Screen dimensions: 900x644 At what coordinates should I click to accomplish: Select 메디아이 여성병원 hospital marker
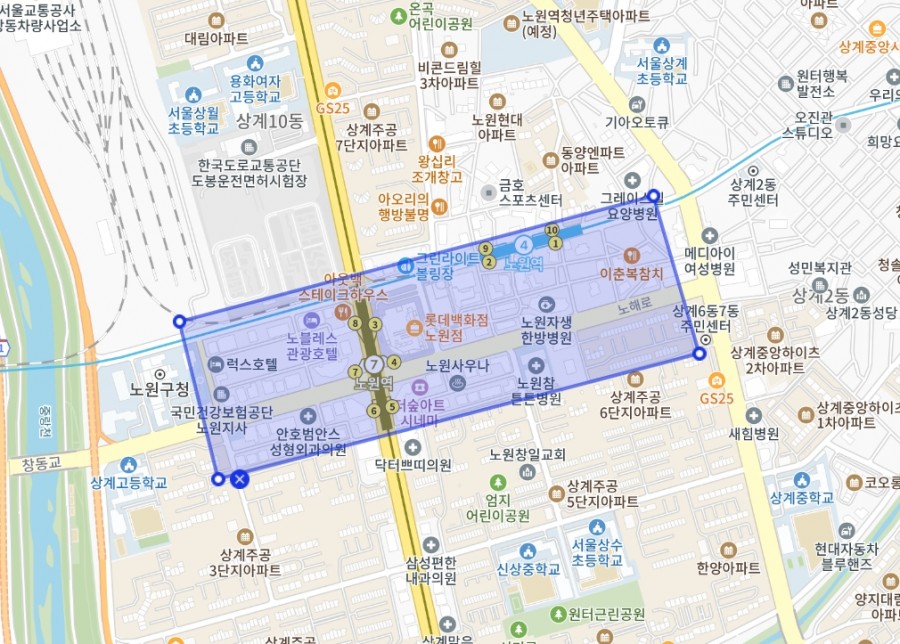click(x=710, y=234)
